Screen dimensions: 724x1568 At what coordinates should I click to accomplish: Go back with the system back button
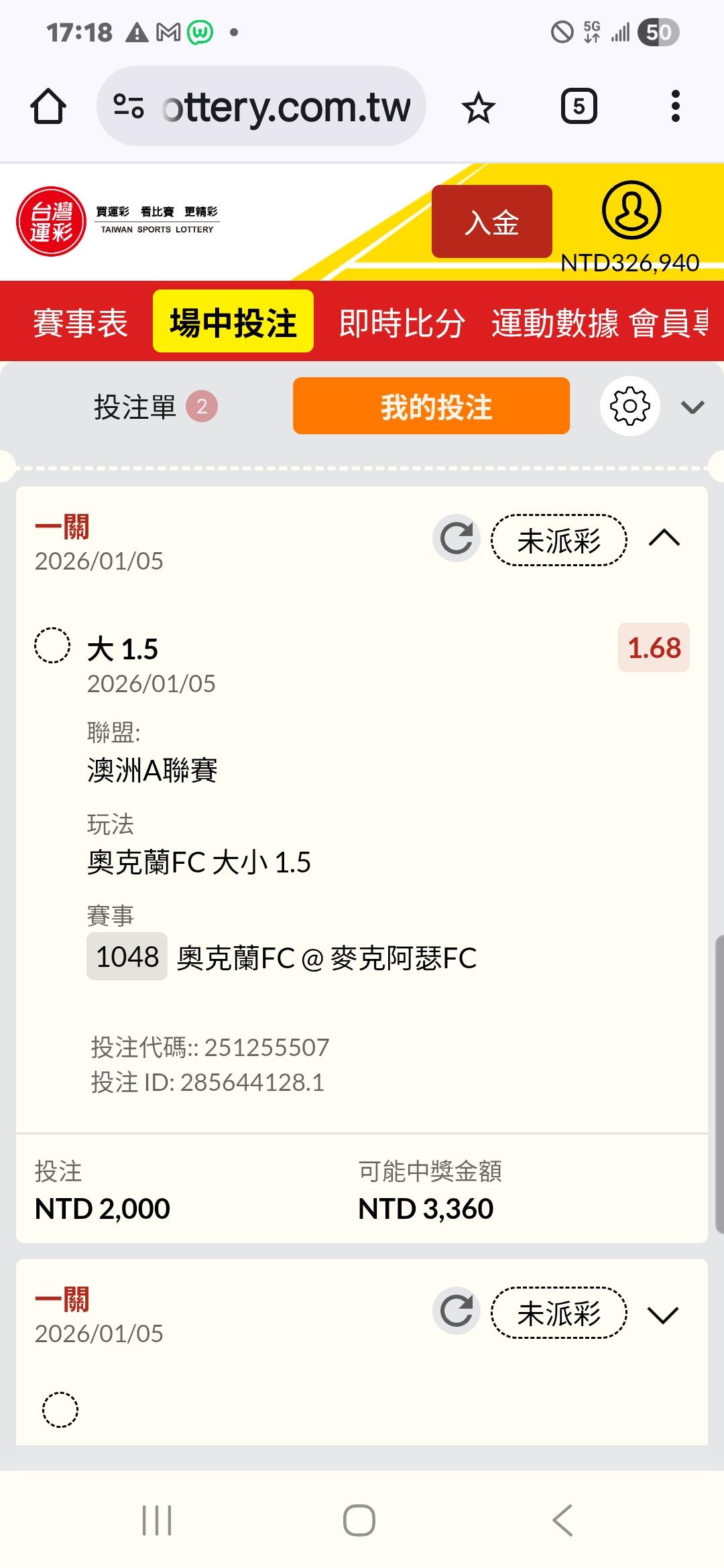(563, 1520)
